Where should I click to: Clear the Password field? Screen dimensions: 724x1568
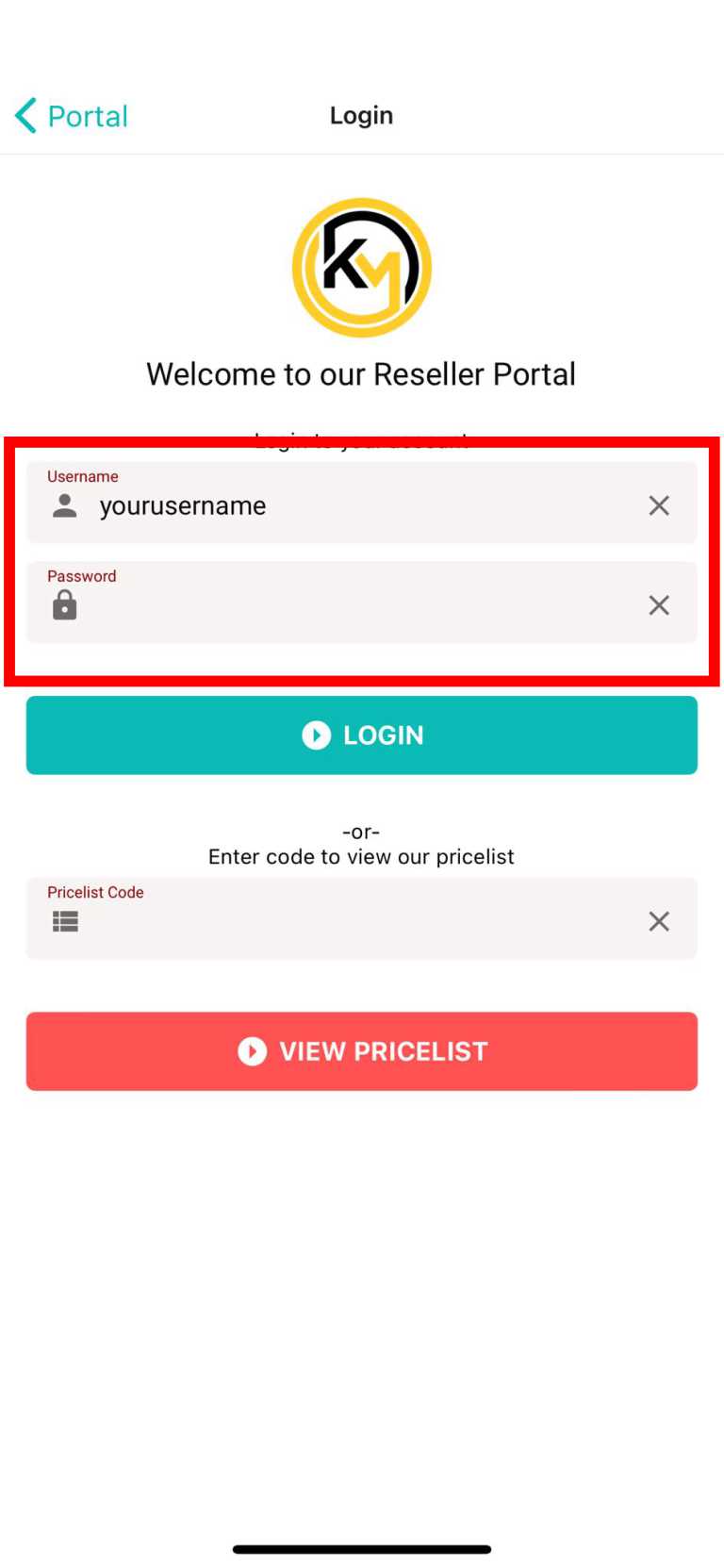(659, 605)
